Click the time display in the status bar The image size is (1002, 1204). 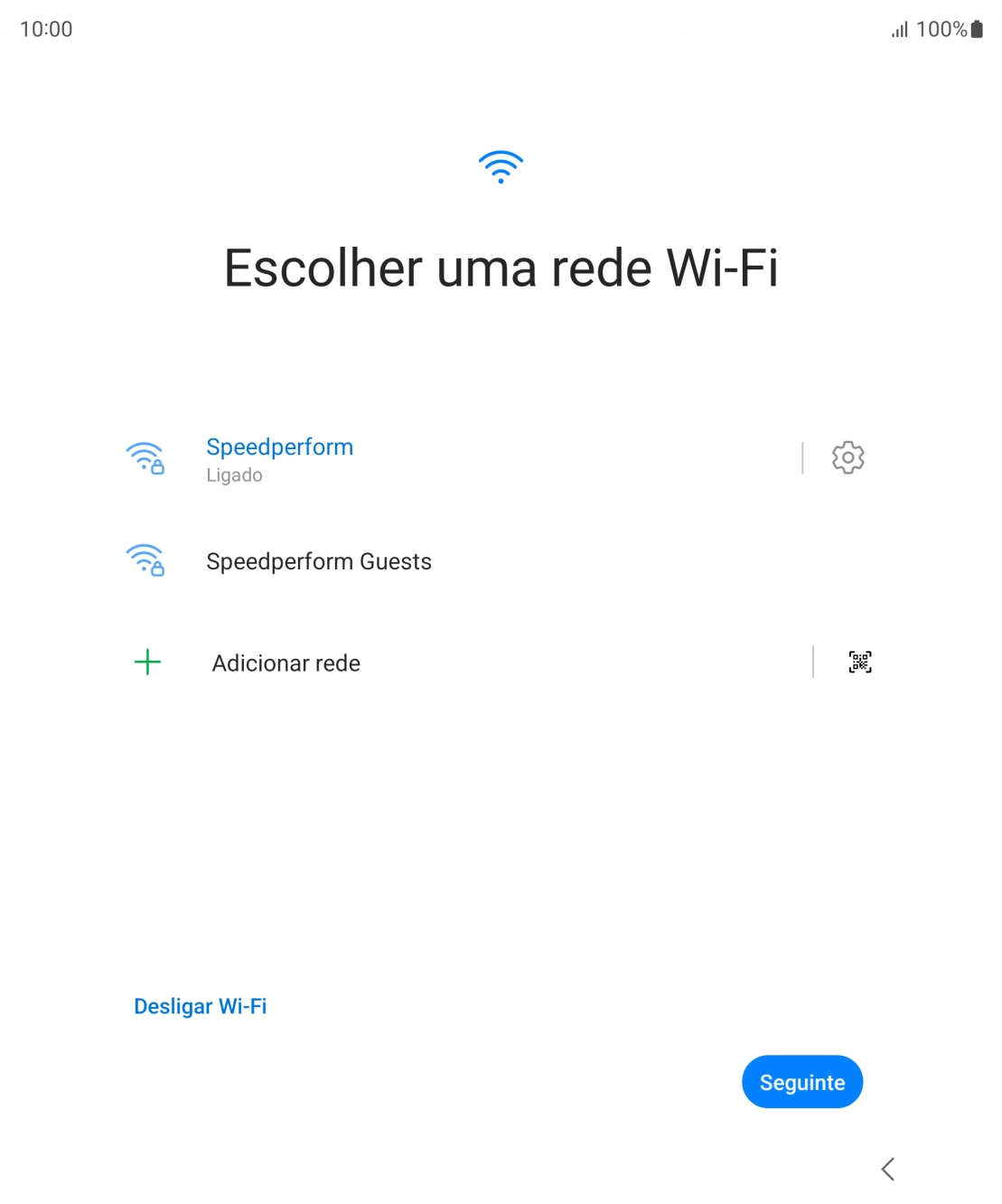45,29
